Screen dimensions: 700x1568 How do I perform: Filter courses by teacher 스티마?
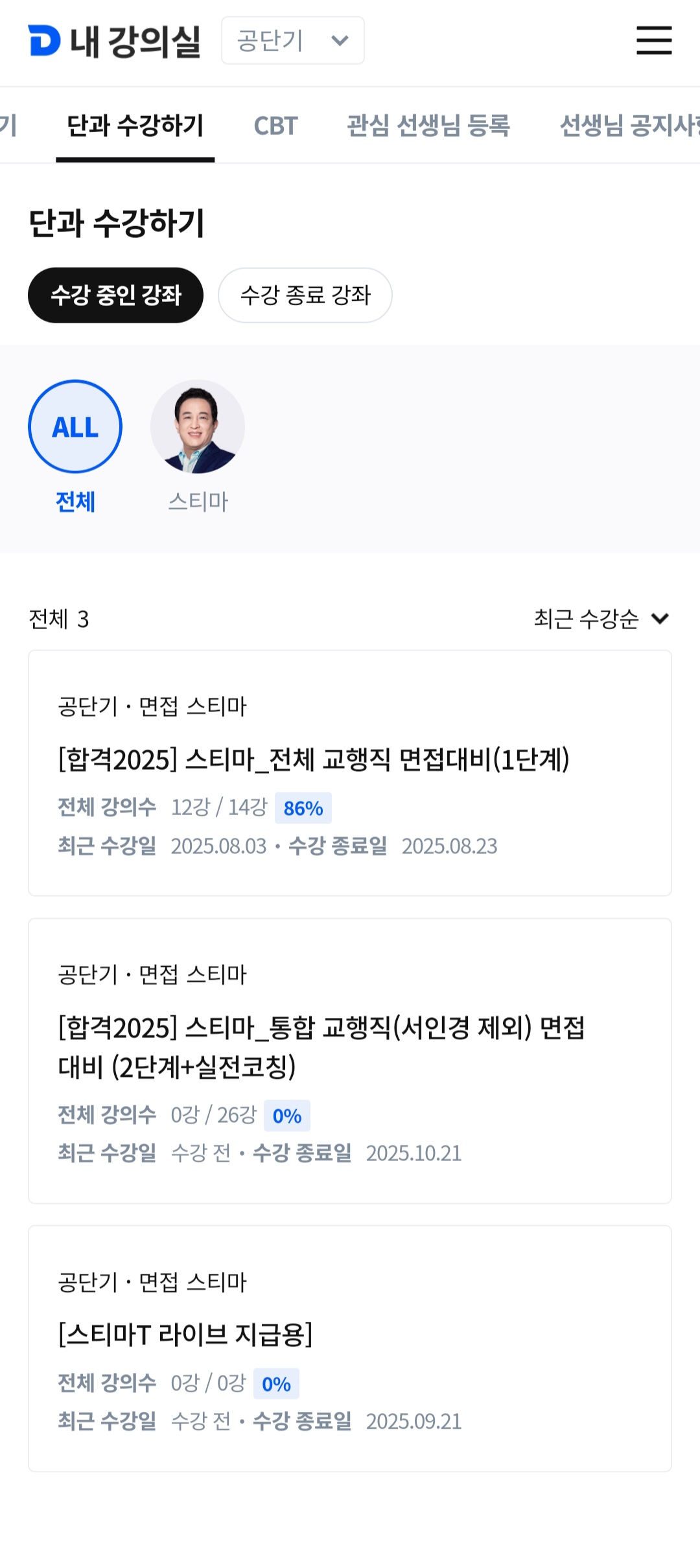[x=198, y=447]
